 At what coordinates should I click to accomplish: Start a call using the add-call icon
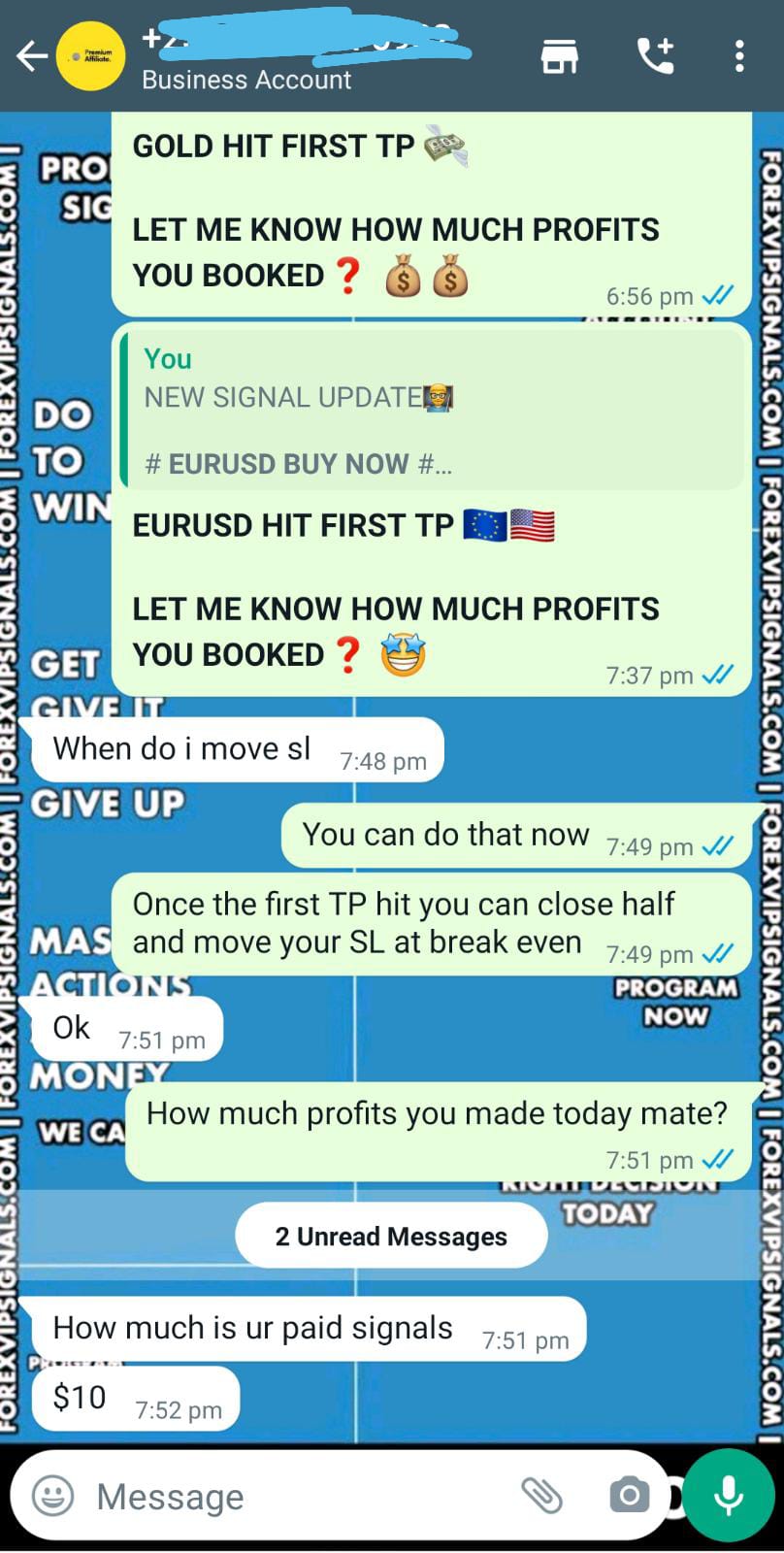tap(655, 55)
